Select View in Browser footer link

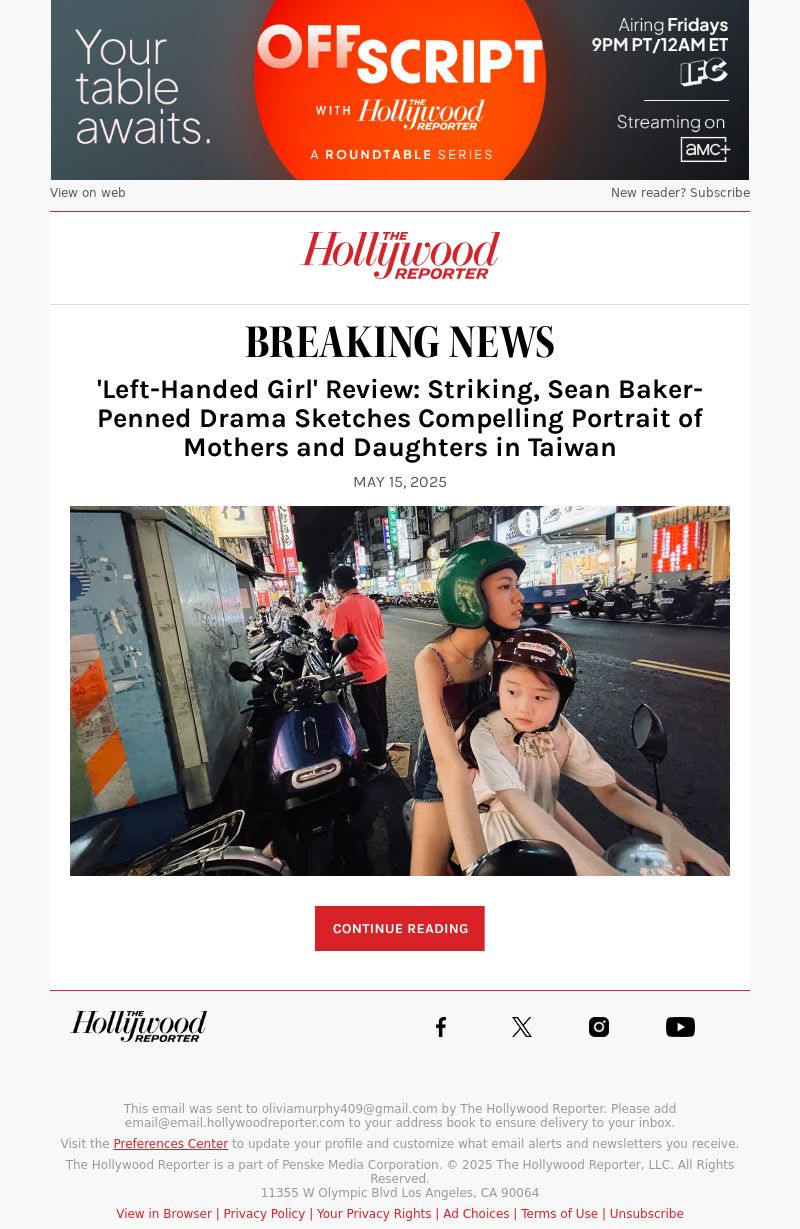click(x=164, y=1214)
